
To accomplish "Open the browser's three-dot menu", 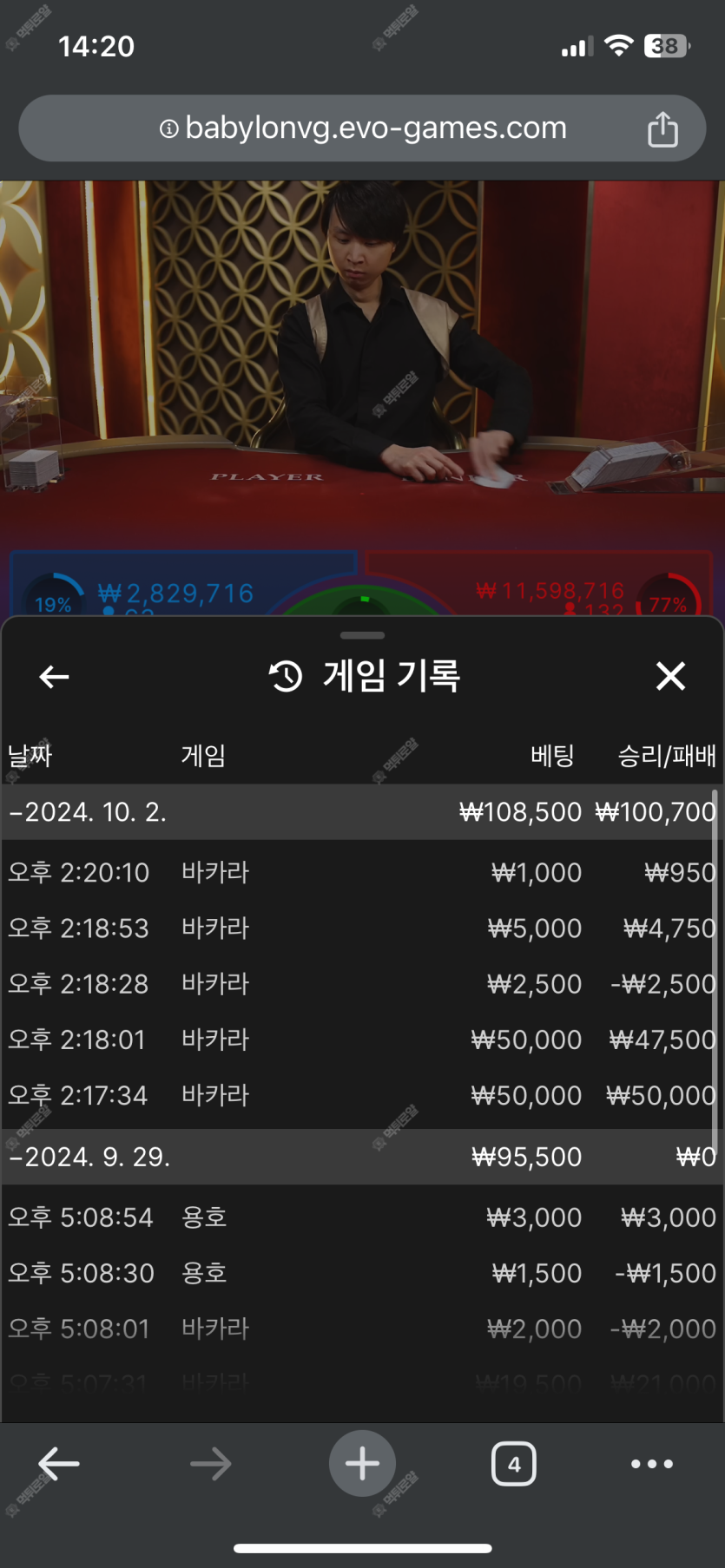I will tap(651, 1464).
